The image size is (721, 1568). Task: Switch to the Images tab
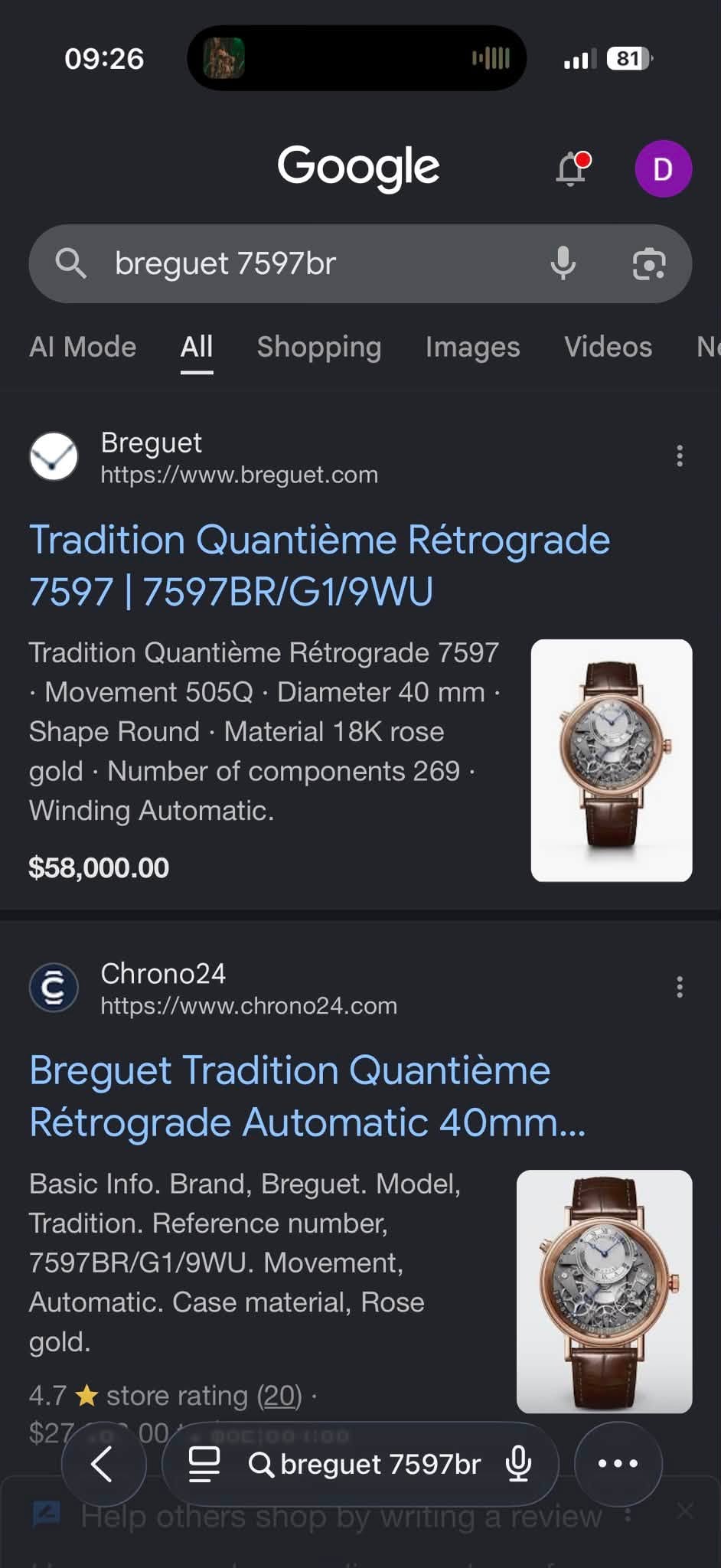[472, 347]
